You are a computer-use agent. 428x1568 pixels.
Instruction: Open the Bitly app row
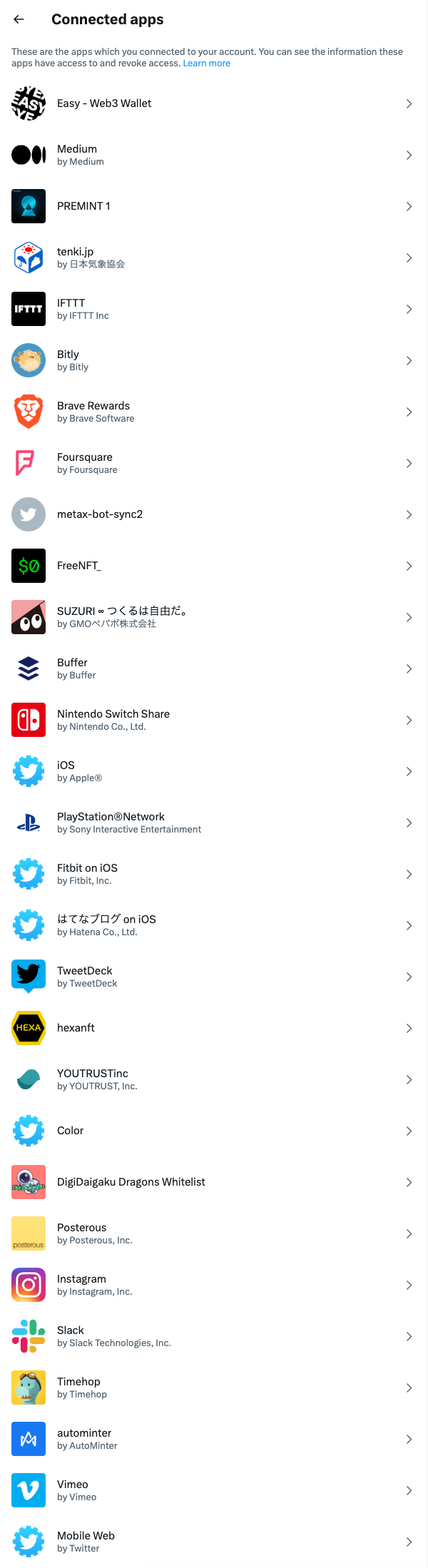[x=213, y=360]
